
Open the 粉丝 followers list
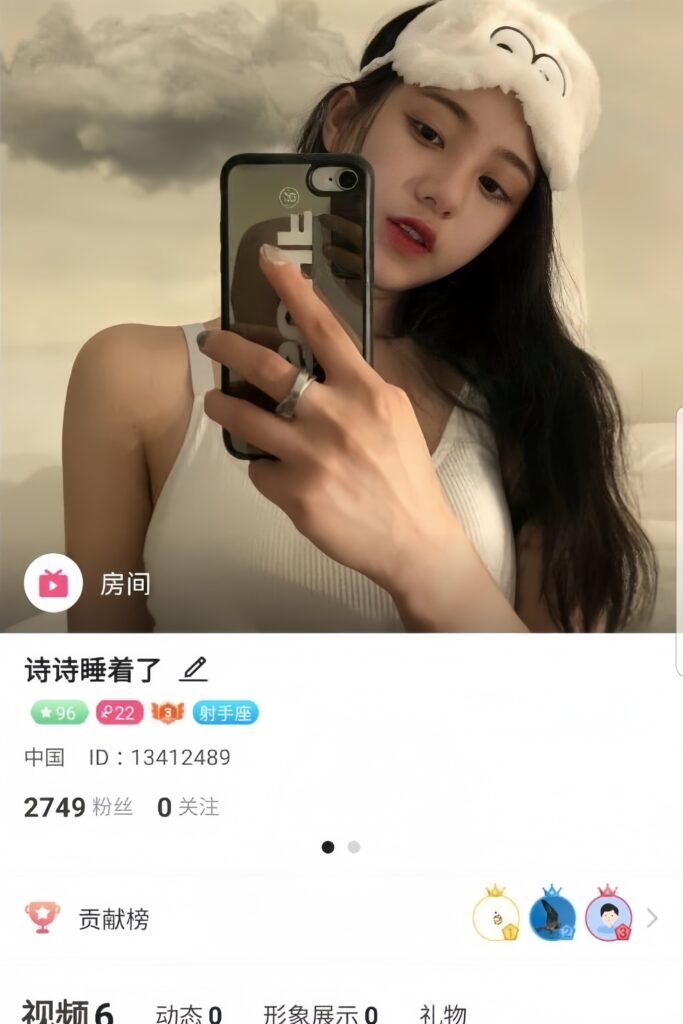78,807
